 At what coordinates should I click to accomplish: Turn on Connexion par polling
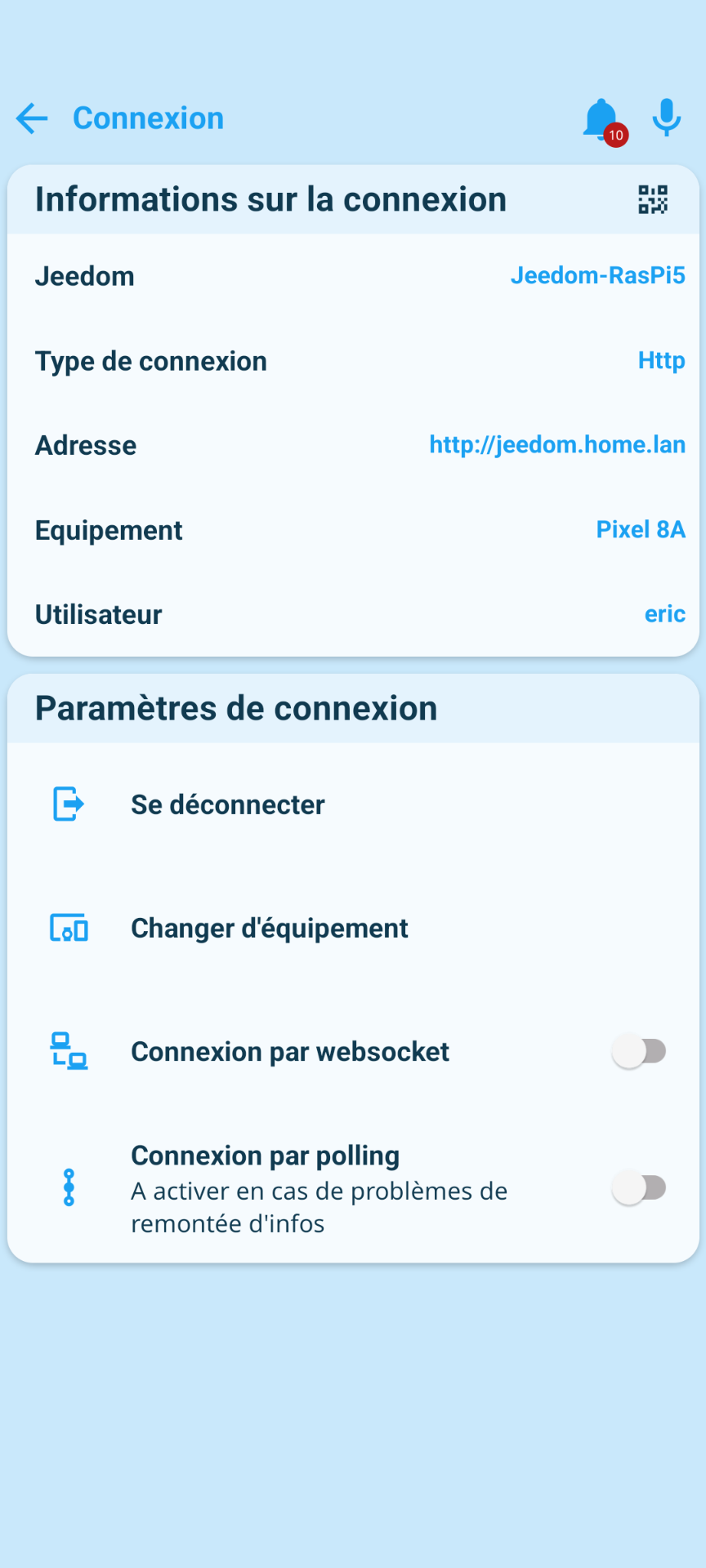coord(639,1187)
